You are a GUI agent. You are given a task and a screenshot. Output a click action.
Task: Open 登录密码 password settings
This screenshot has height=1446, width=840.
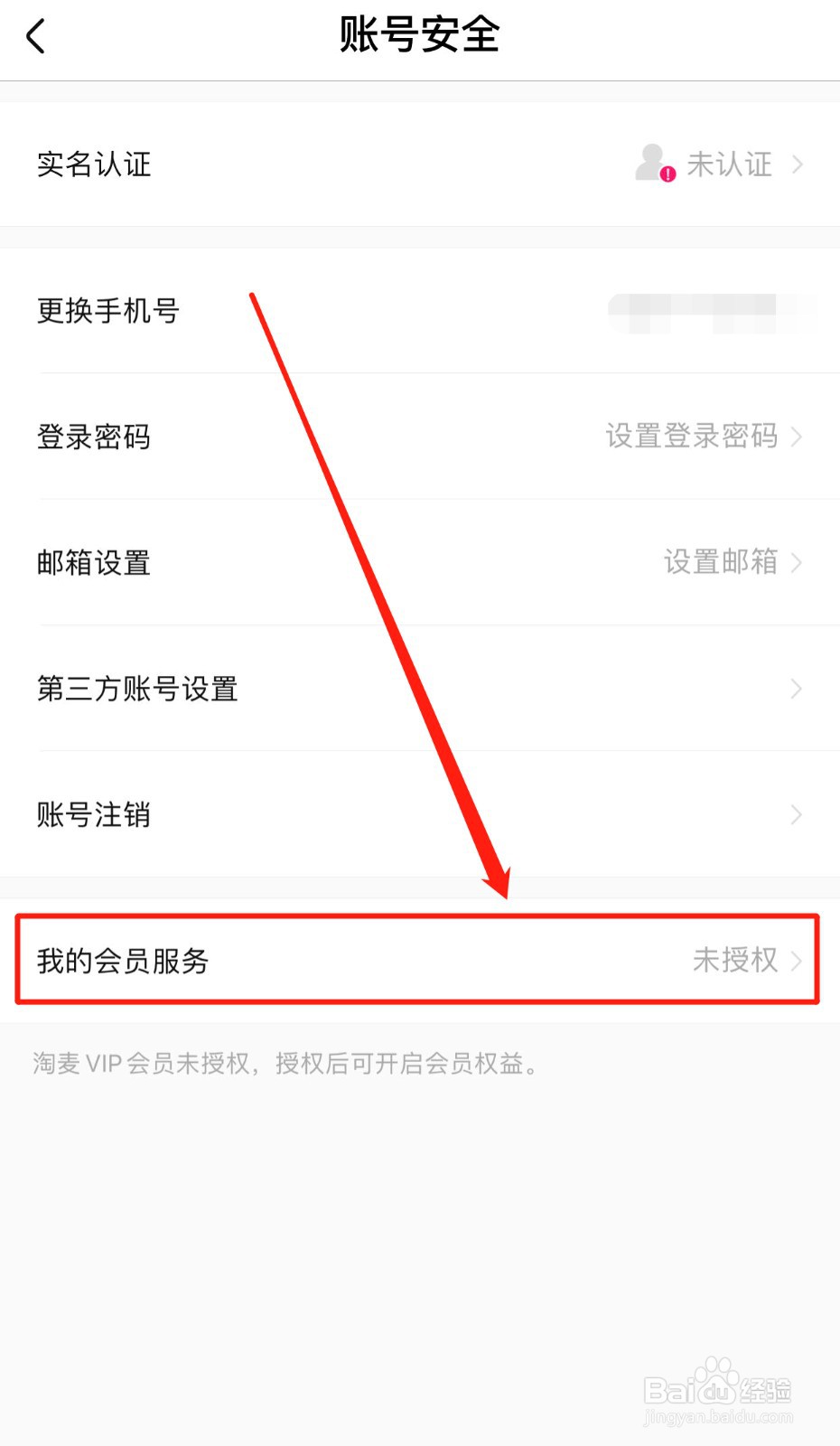tap(93, 437)
